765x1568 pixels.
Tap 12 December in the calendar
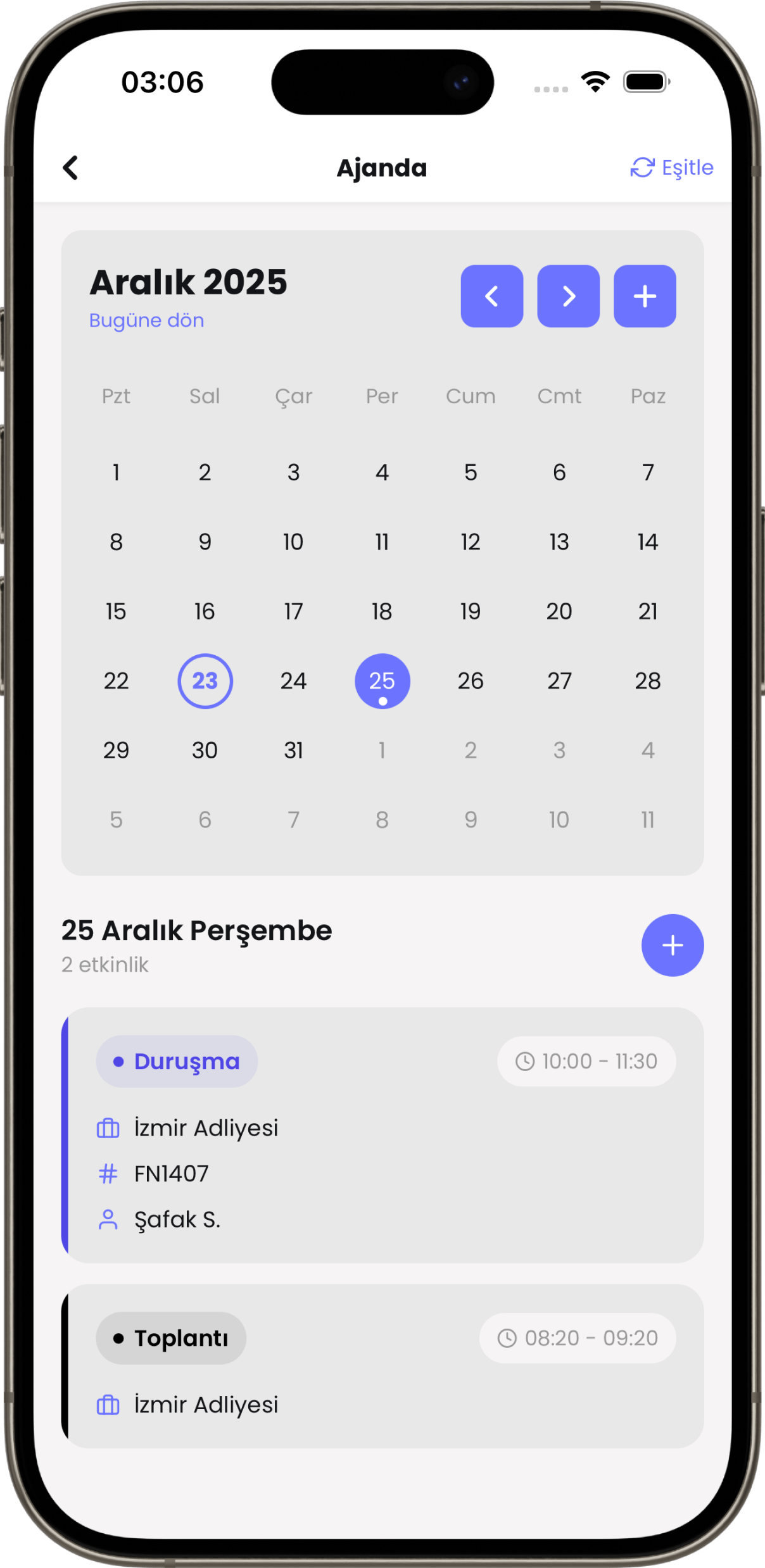pyautogui.click(x=471, y=542)
